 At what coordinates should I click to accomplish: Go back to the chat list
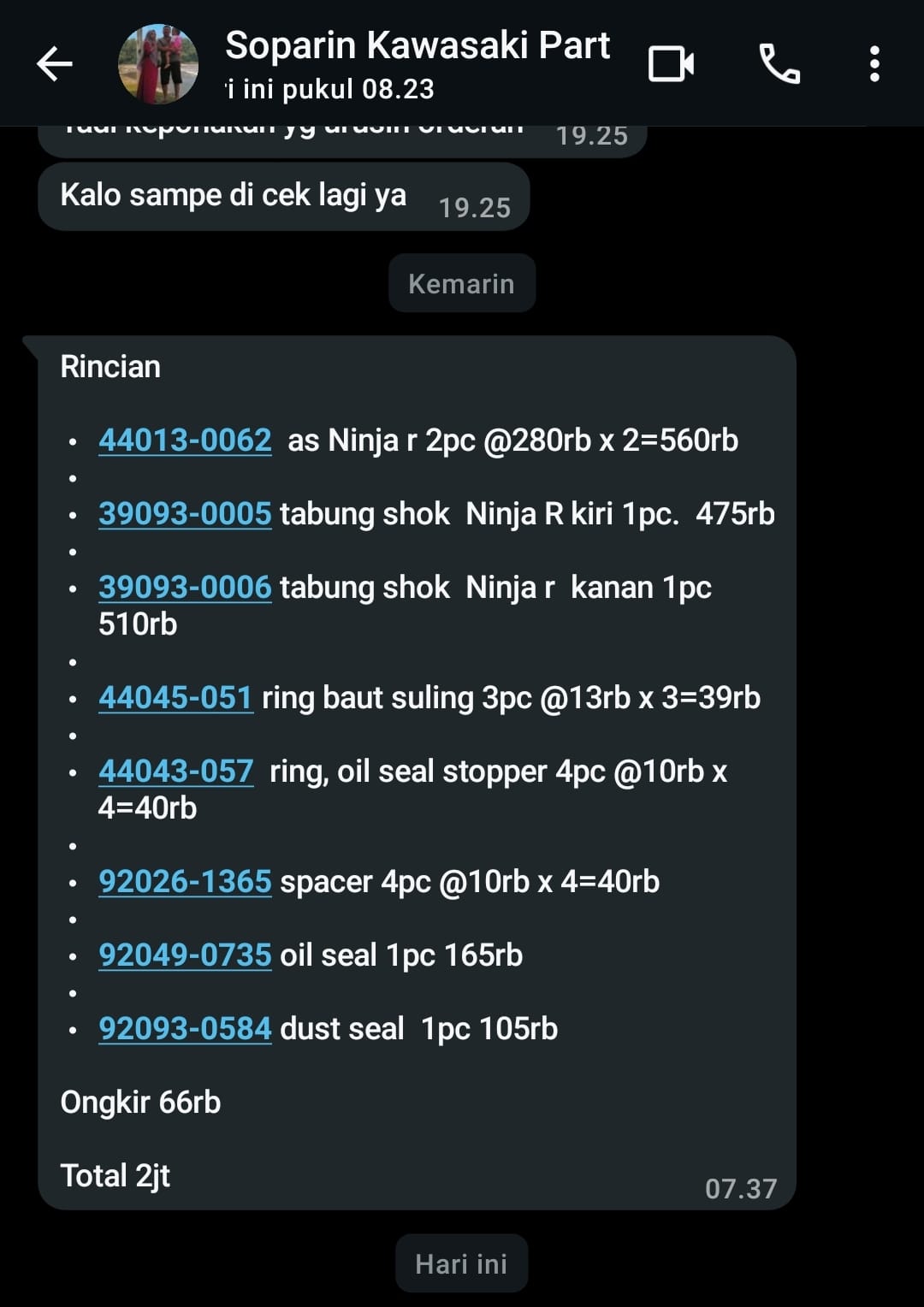click(x=55, y=64)
